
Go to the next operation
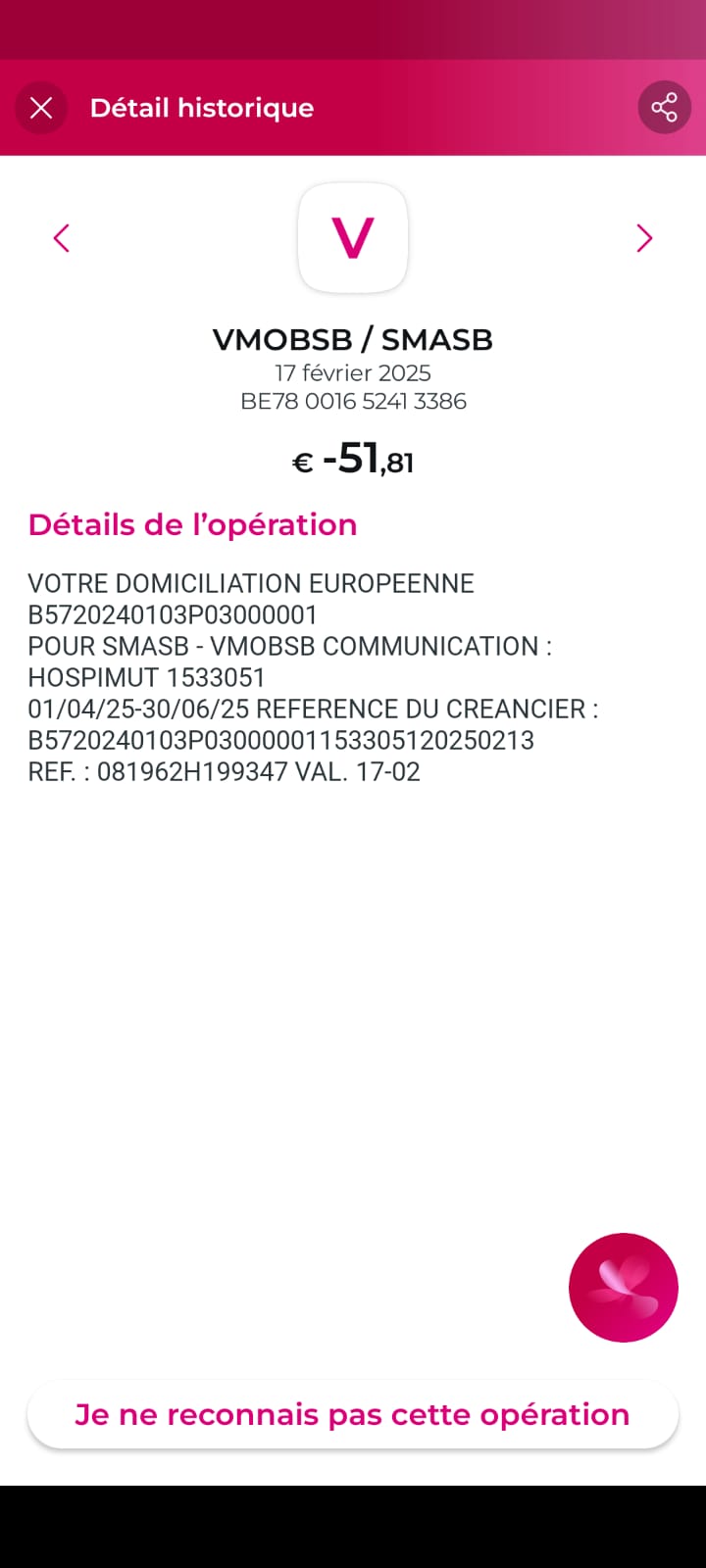[643, 238]
